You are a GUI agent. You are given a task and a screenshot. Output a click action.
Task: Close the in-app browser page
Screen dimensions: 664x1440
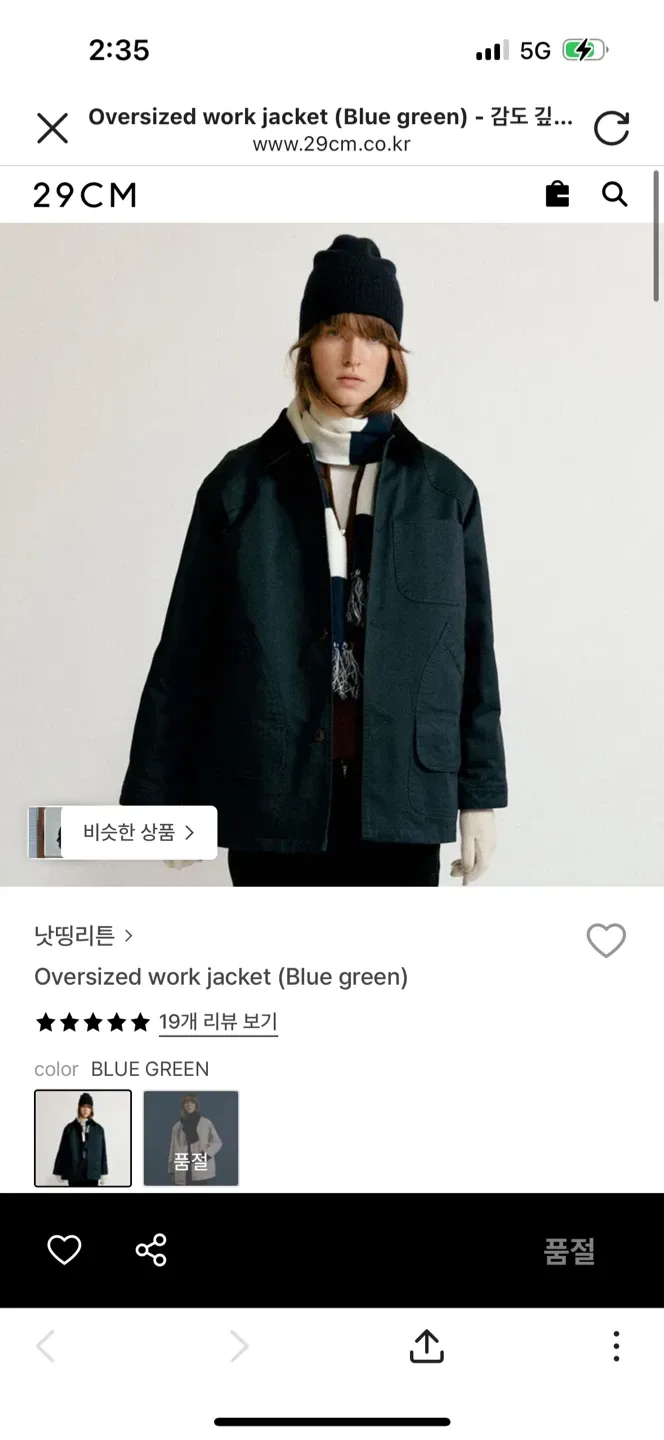(x=52, y=128)
